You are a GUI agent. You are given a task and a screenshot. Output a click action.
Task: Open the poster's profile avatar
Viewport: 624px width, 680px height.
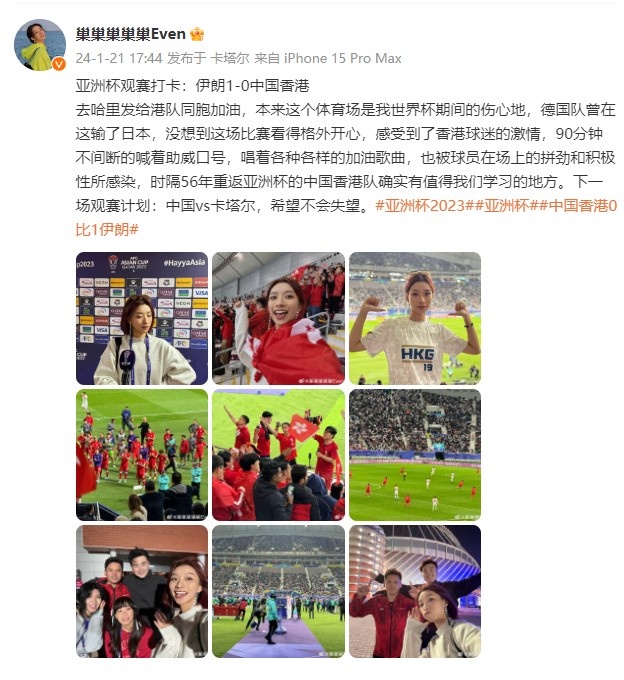pos(40,44)
